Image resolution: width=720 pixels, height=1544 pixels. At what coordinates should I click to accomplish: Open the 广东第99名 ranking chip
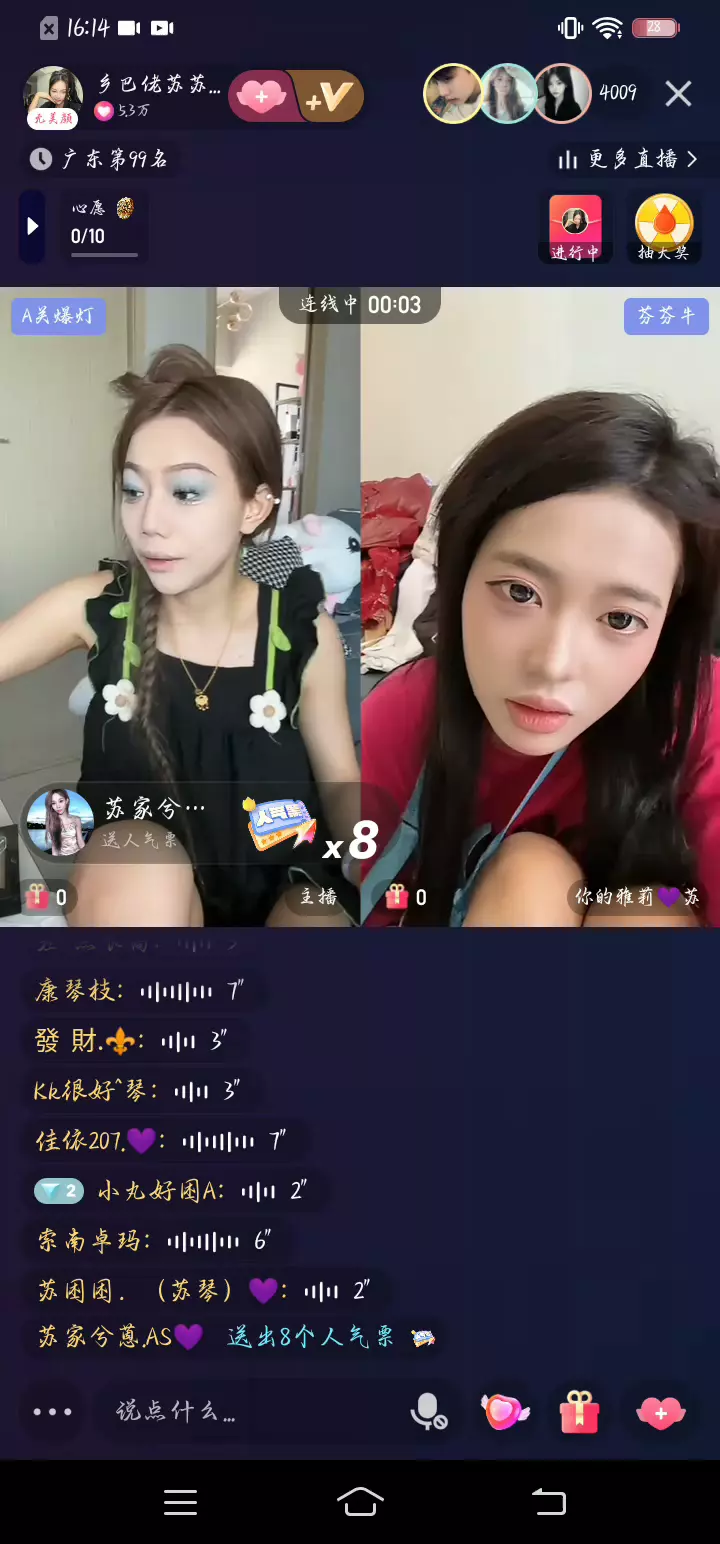pyautogui.click(x=99, y=158)
